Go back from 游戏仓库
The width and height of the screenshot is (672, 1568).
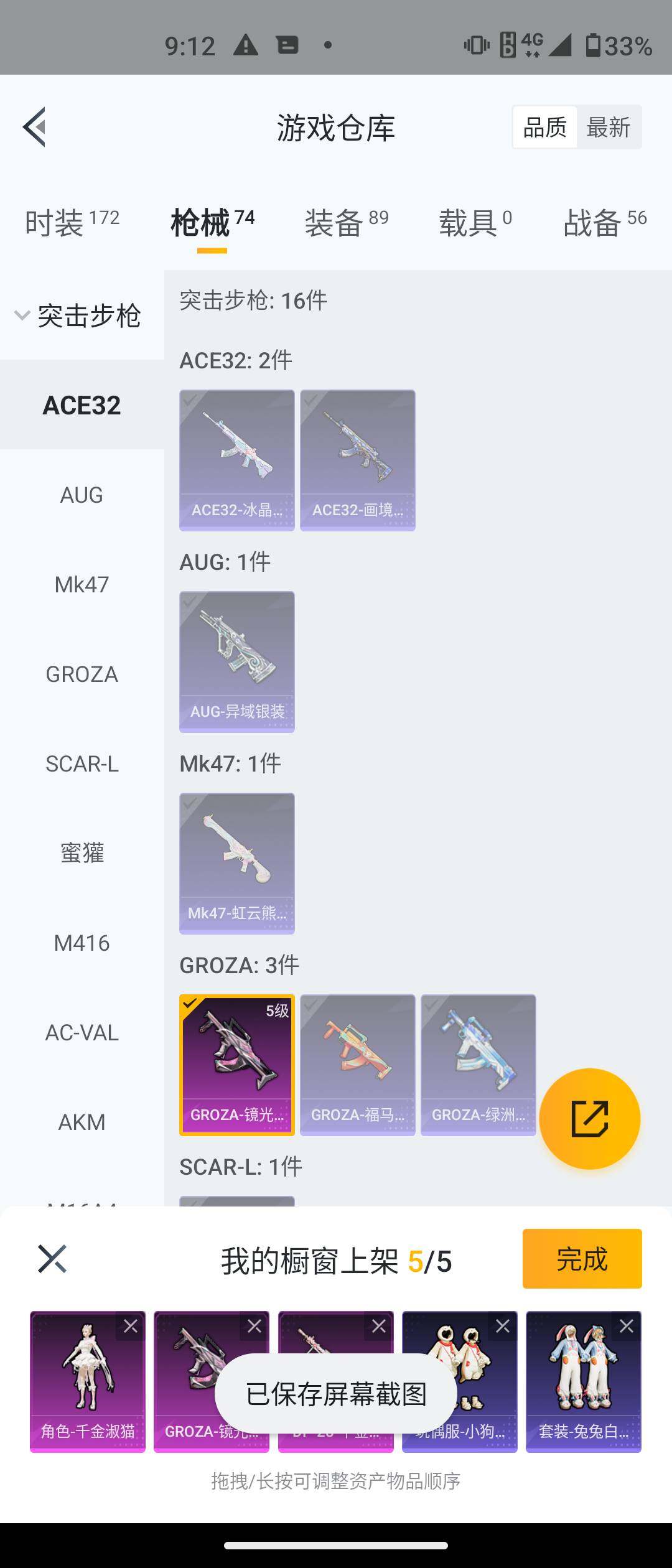(x=35, y=127)
